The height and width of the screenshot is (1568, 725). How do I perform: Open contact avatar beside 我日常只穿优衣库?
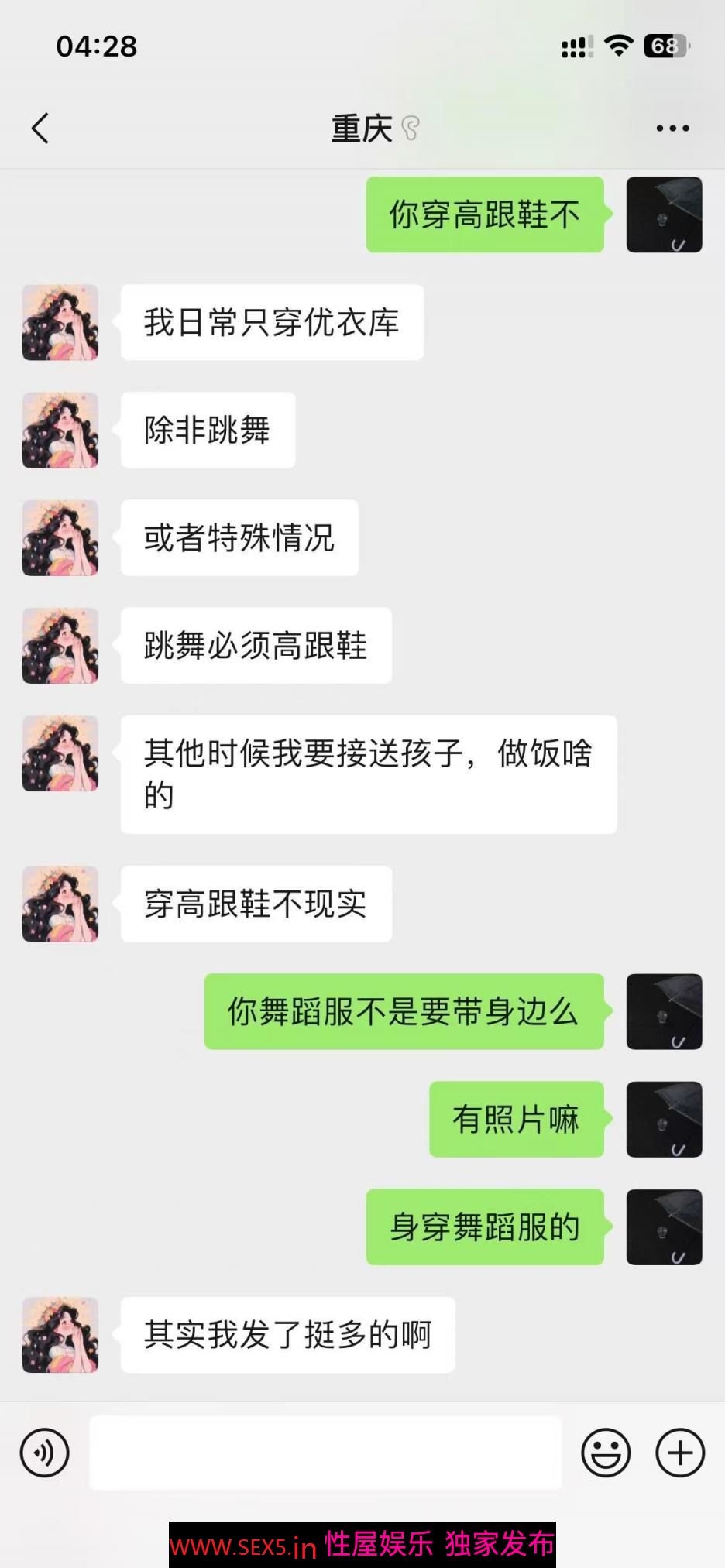(x=60, y=322)
